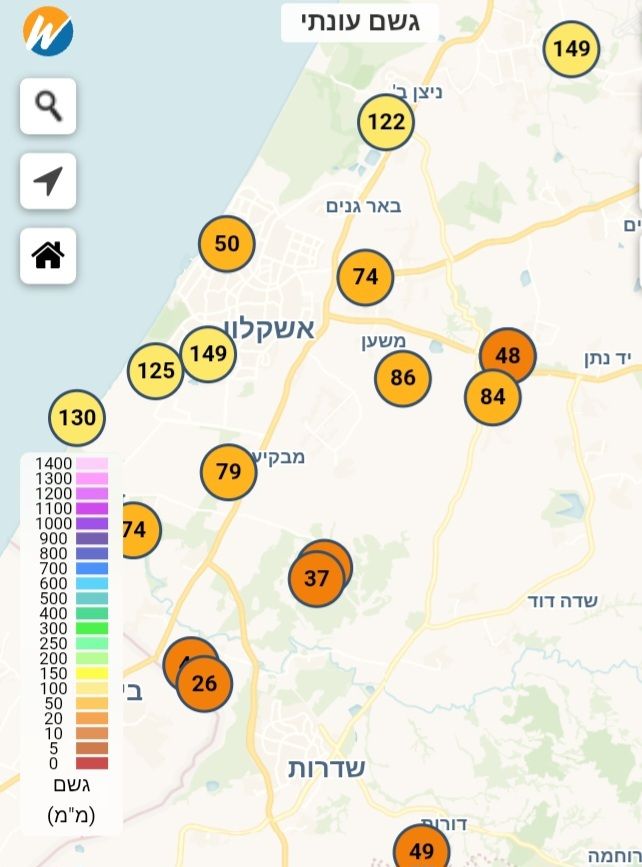Select the 130 rain station marker
The image size is (642, 867).
[x=77, y=417]
